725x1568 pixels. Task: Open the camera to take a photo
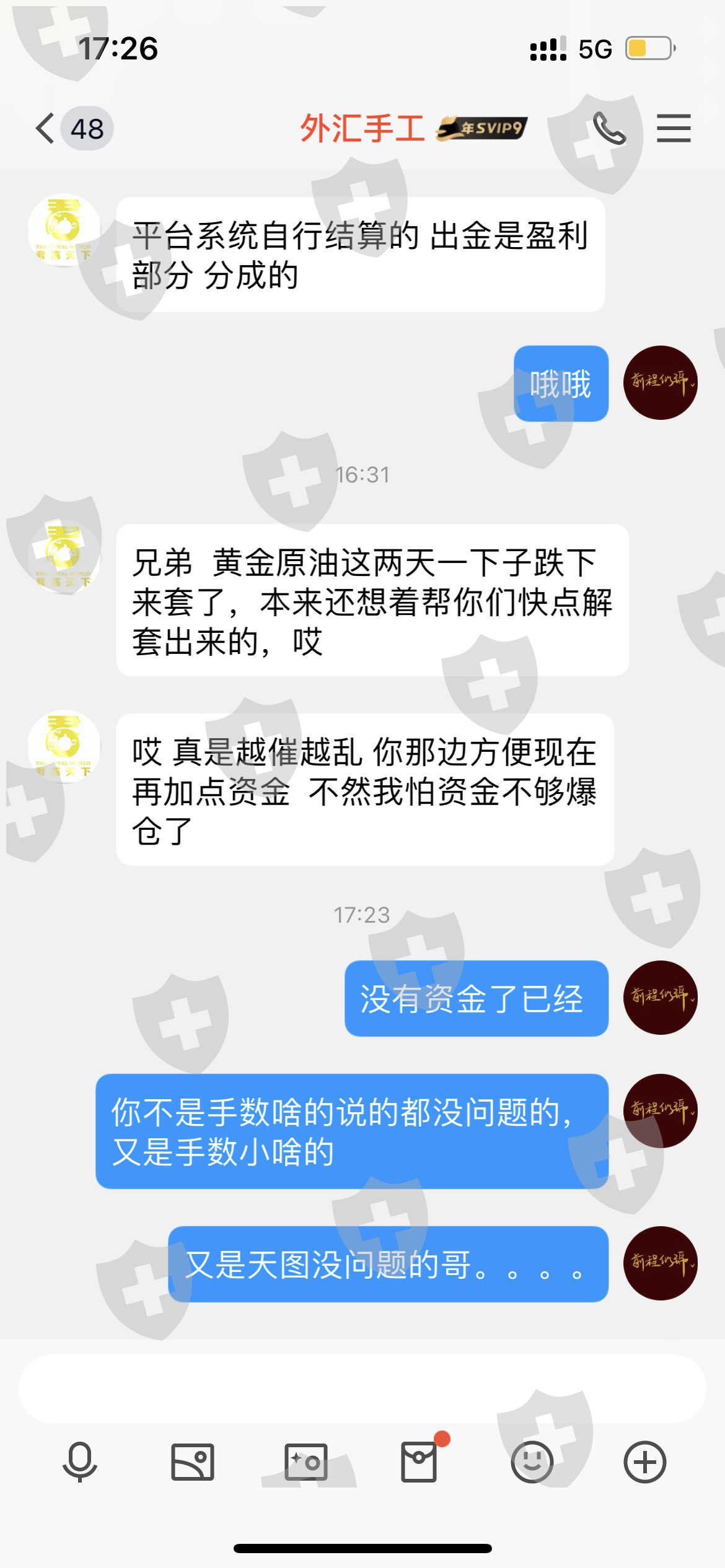coord(305,1462)
